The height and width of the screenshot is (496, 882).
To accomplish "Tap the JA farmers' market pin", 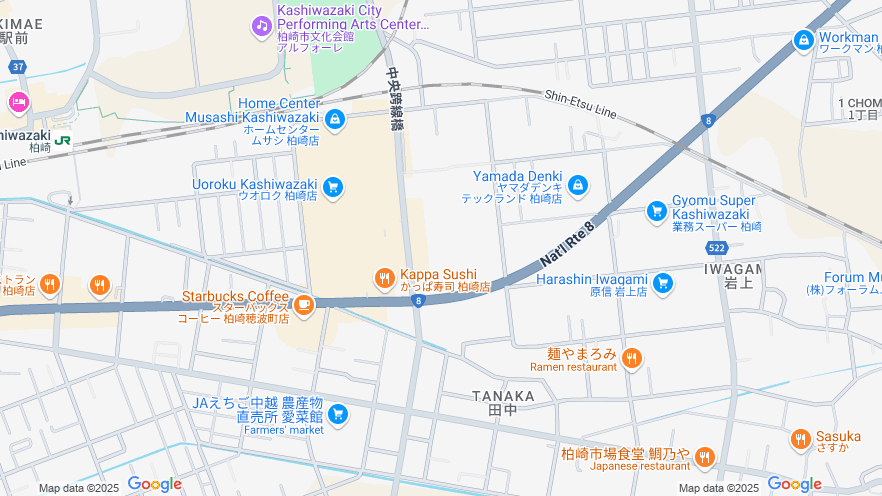I will (338, 413).
